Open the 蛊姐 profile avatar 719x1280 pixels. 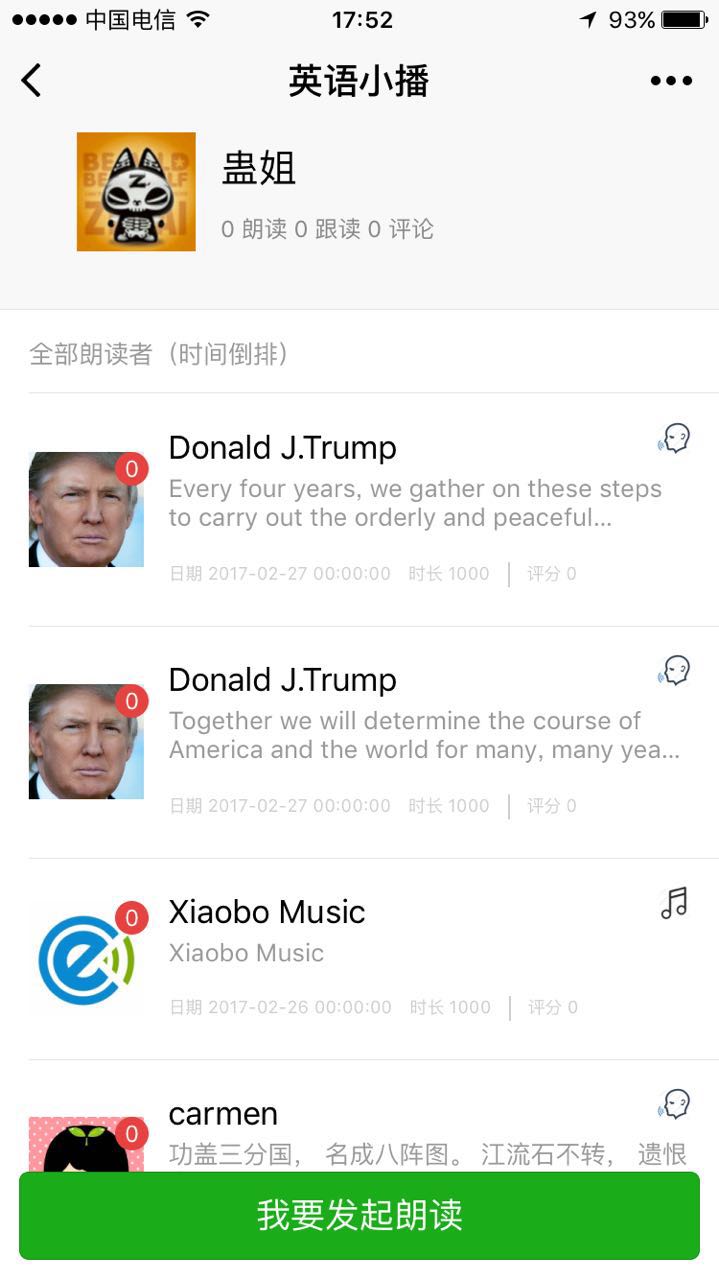pyautogui.click(x=136, y=191)
